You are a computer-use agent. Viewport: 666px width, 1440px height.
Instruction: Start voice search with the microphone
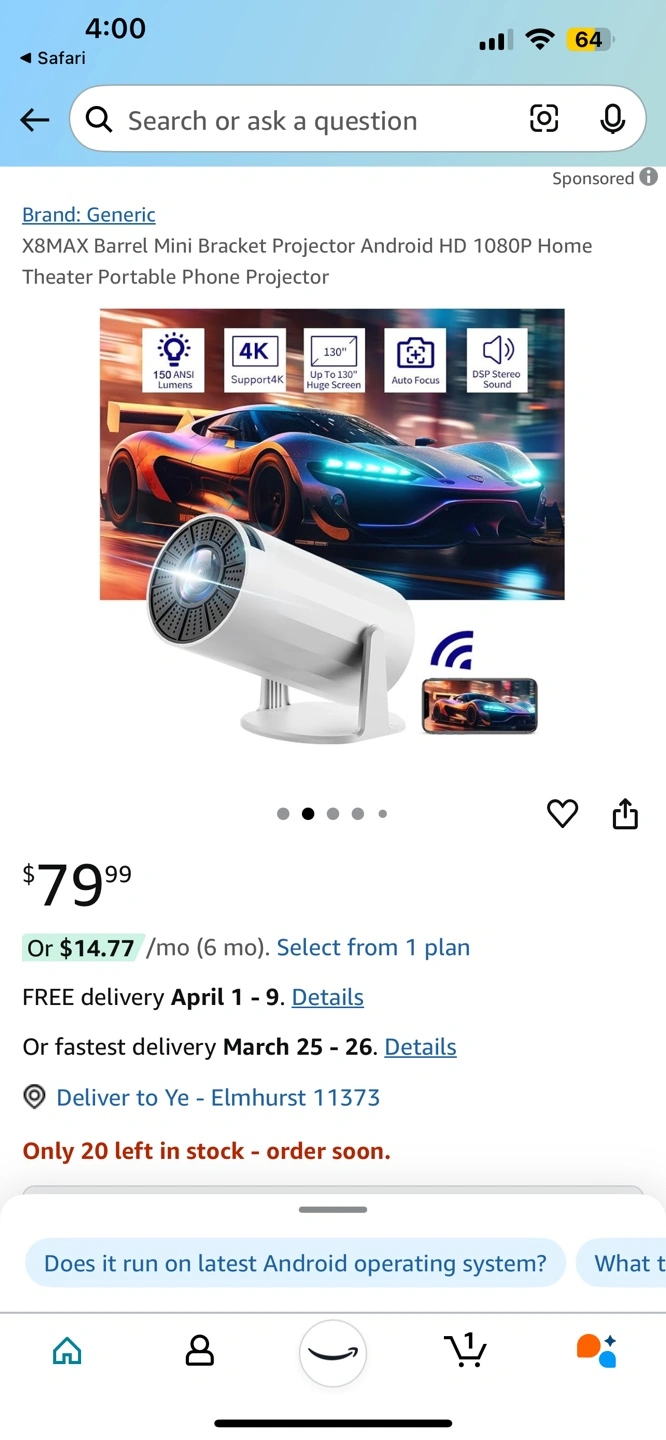coord(612,120)
